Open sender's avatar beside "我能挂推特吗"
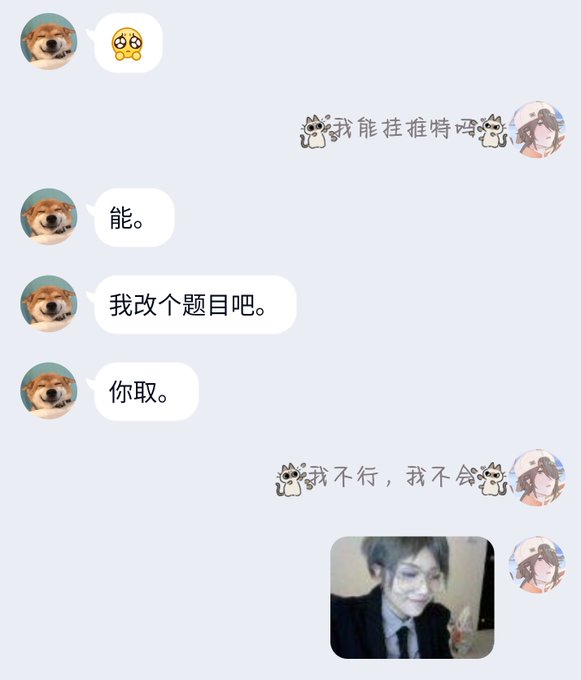 [x=537, y=130]
